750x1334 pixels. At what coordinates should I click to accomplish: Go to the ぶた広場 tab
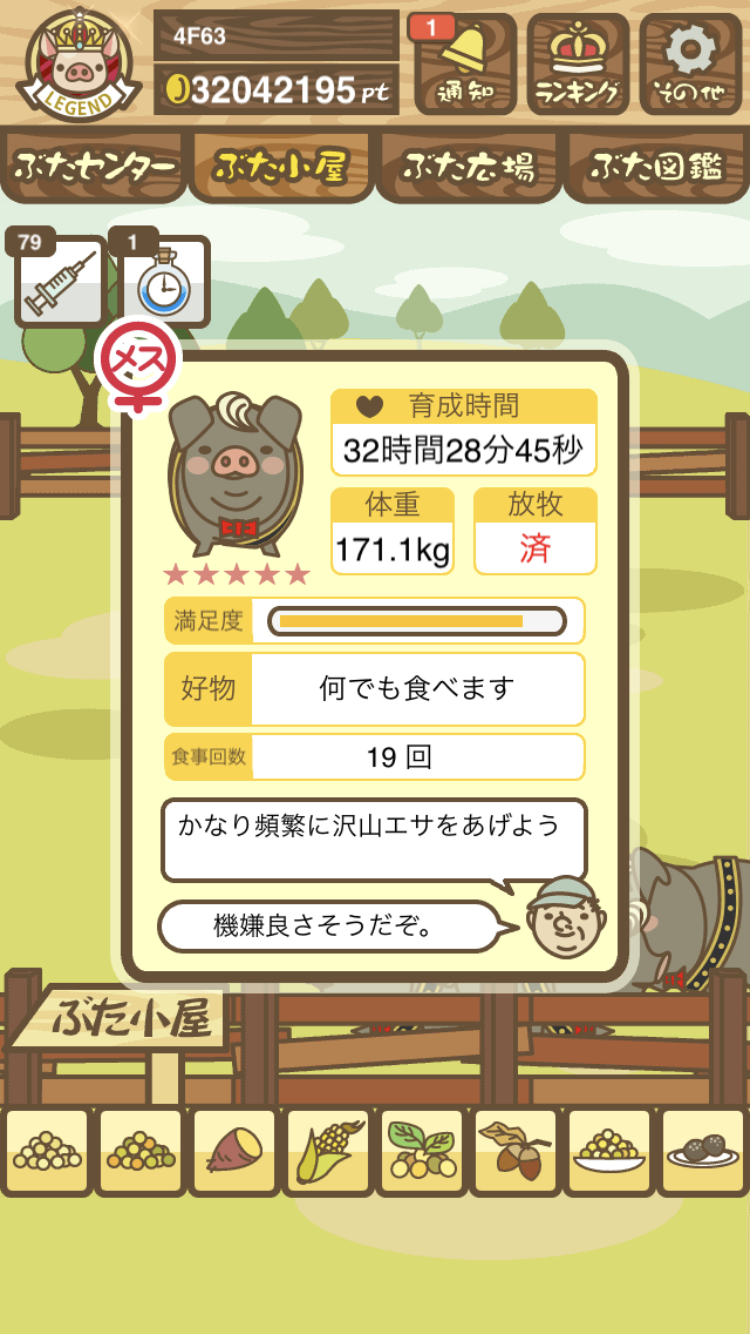point(468,167)
